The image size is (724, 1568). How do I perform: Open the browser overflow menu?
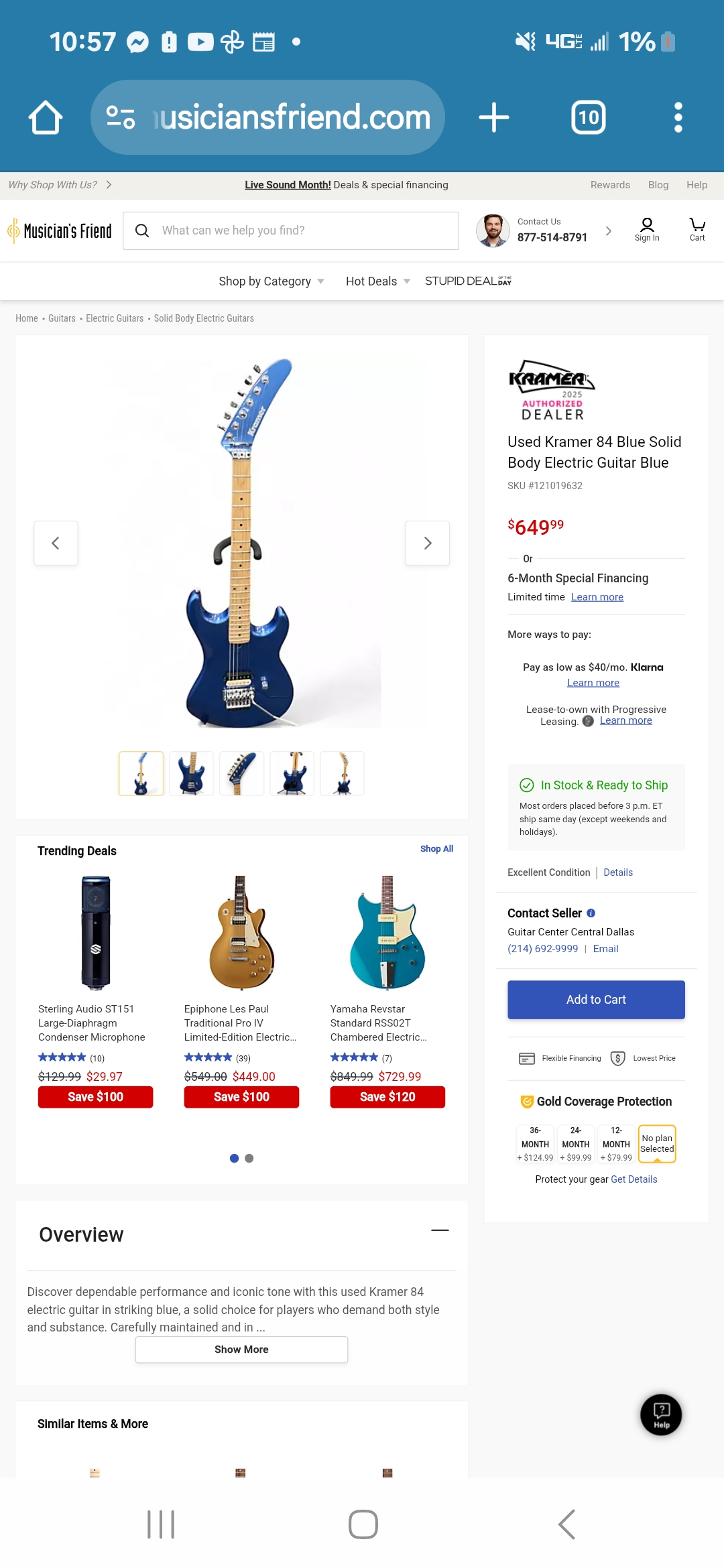tap(678, 117)
